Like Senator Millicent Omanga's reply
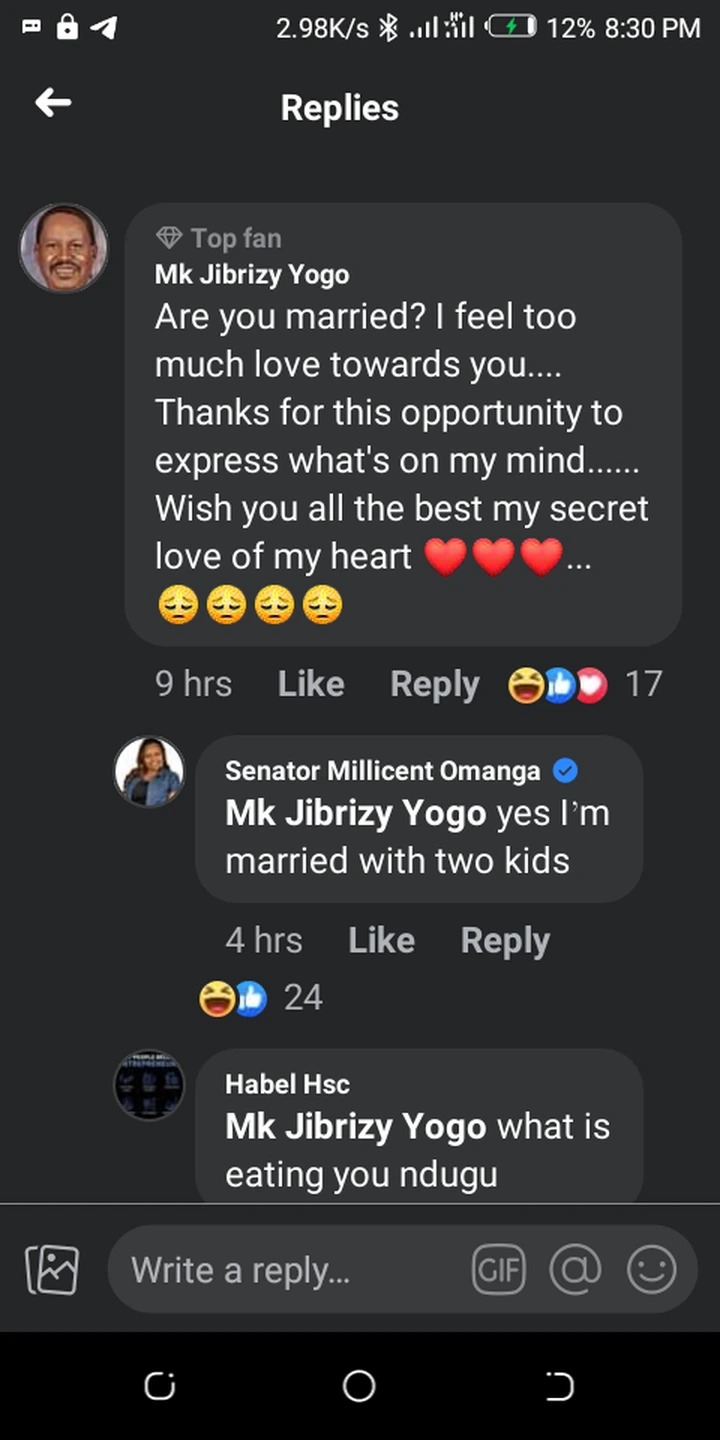Screen dimensions: 720x1440 click(381, 940)
